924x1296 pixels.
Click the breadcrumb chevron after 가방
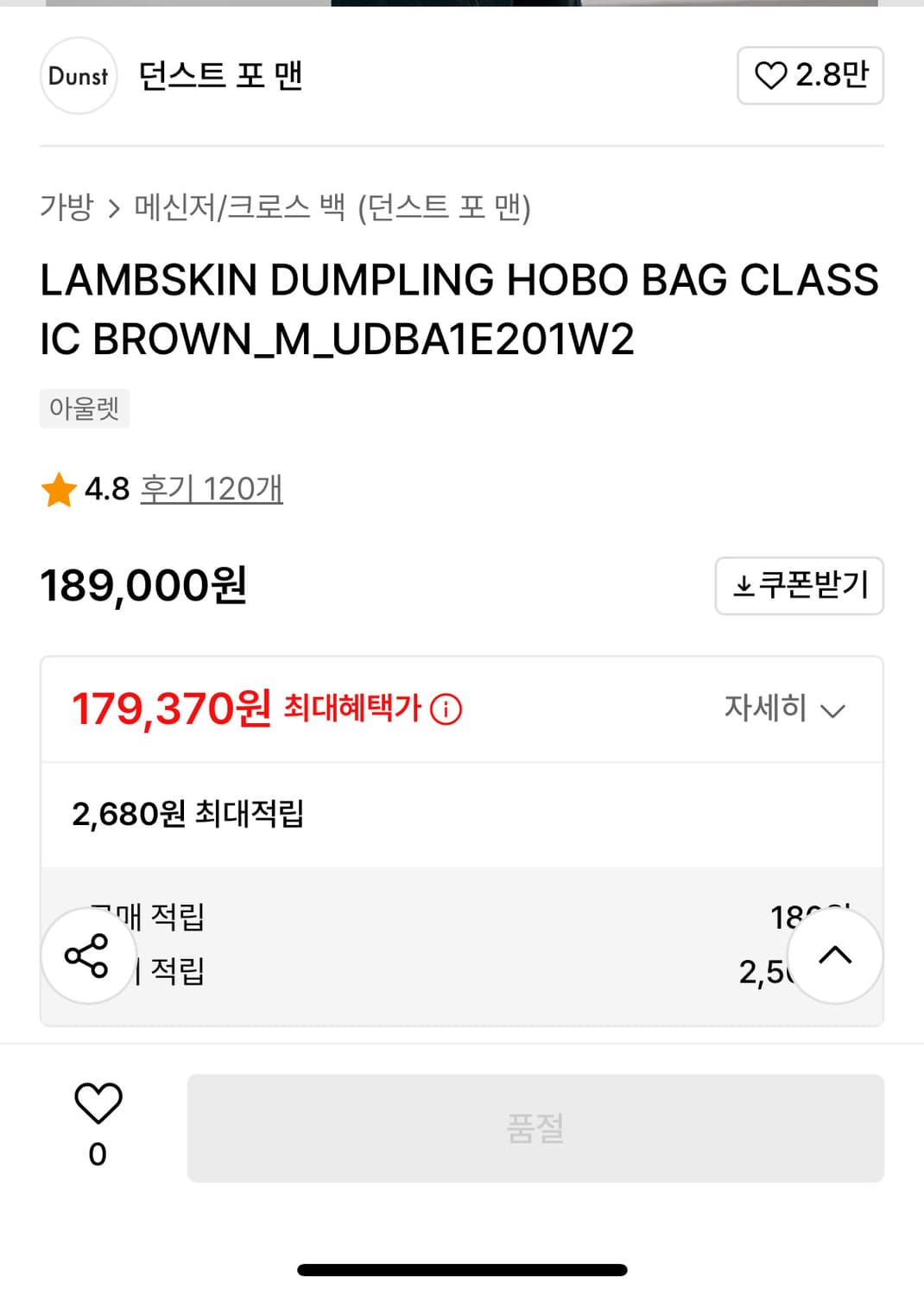click(x=113, y=206)
